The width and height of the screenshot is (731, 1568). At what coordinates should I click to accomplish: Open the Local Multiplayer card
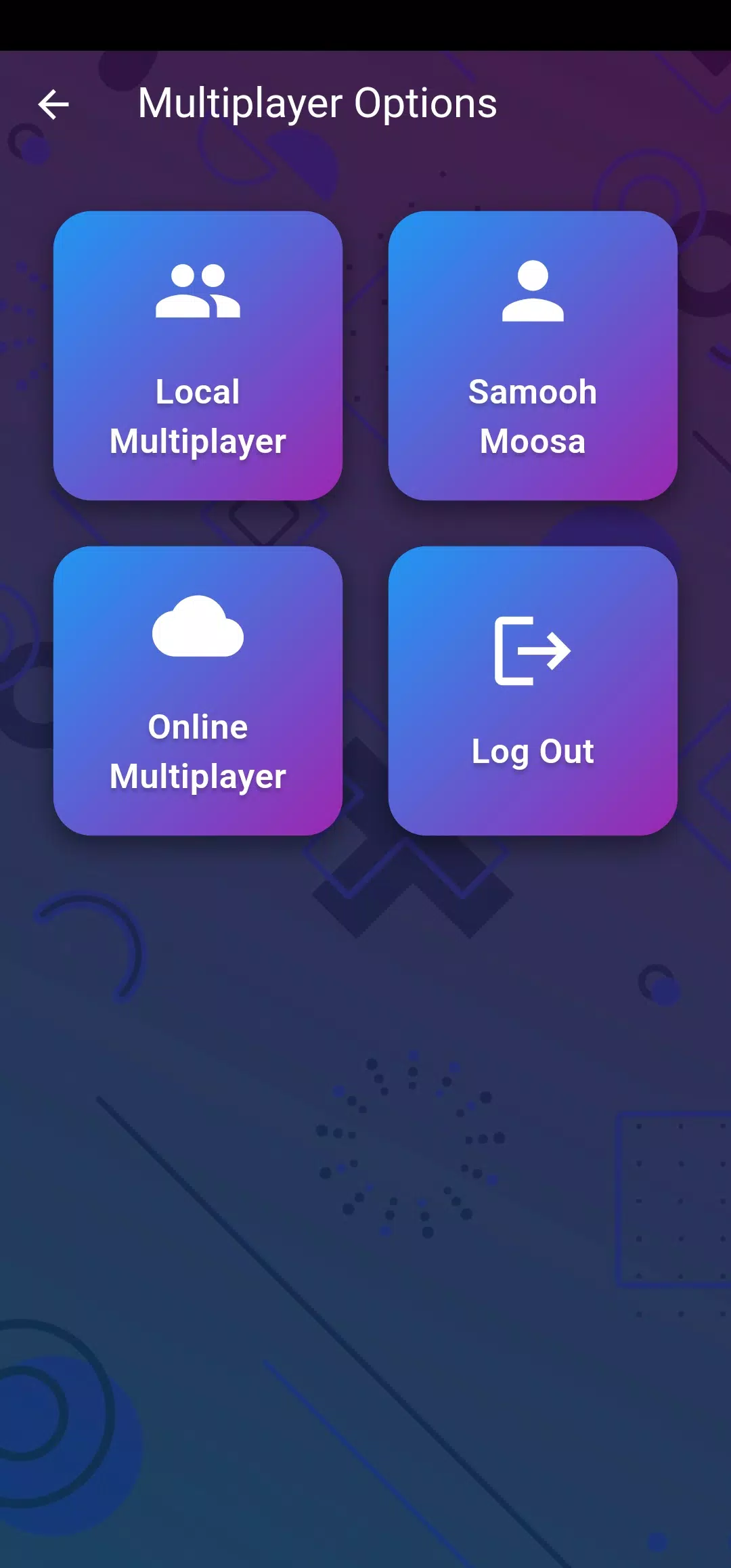click(x=198, y=355)
